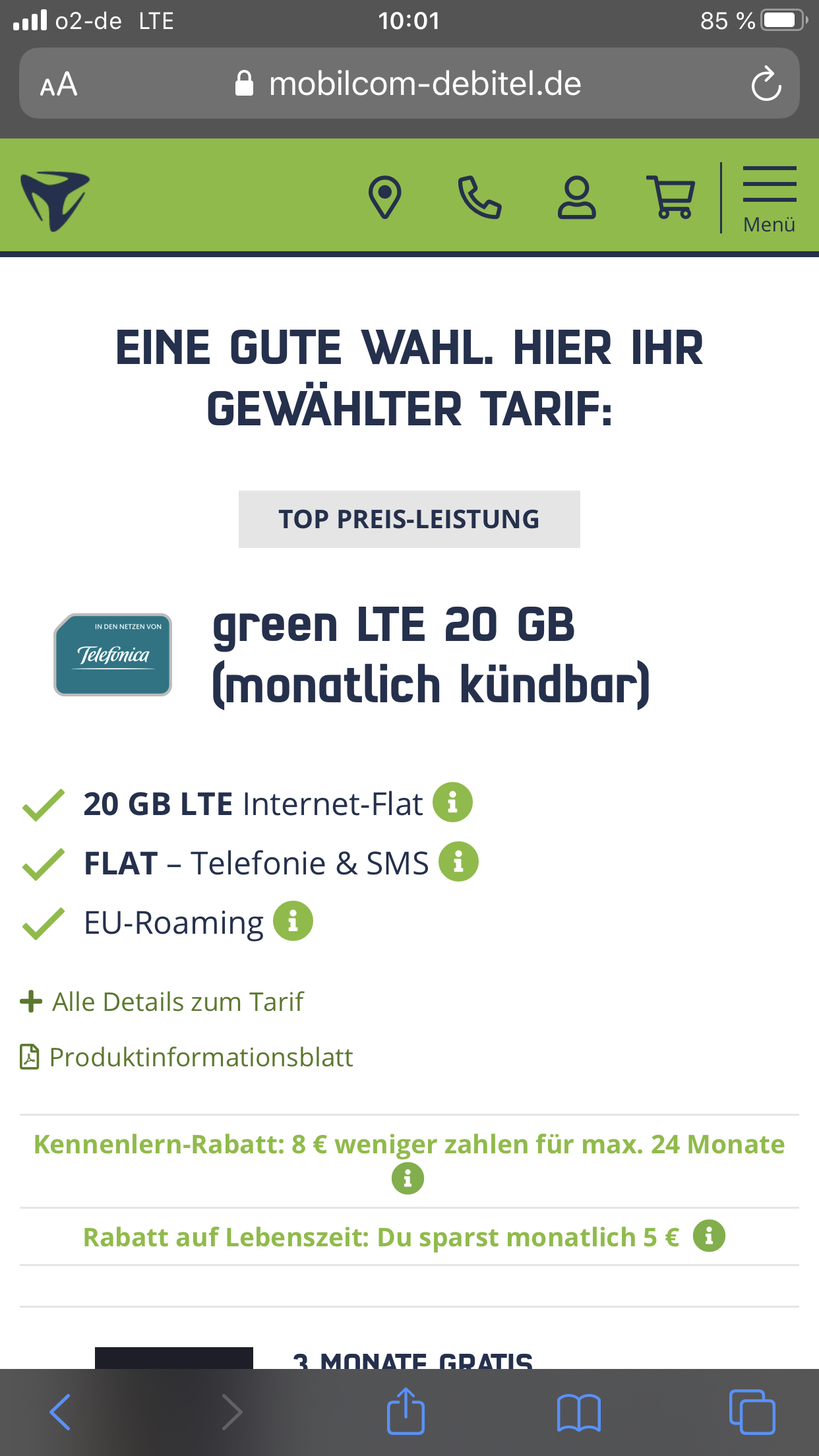Show info about the Kennenlern-Rabatt
Image resolution: width=819 pixels, height=1456 pixels.
click(x=408, y=1178)
